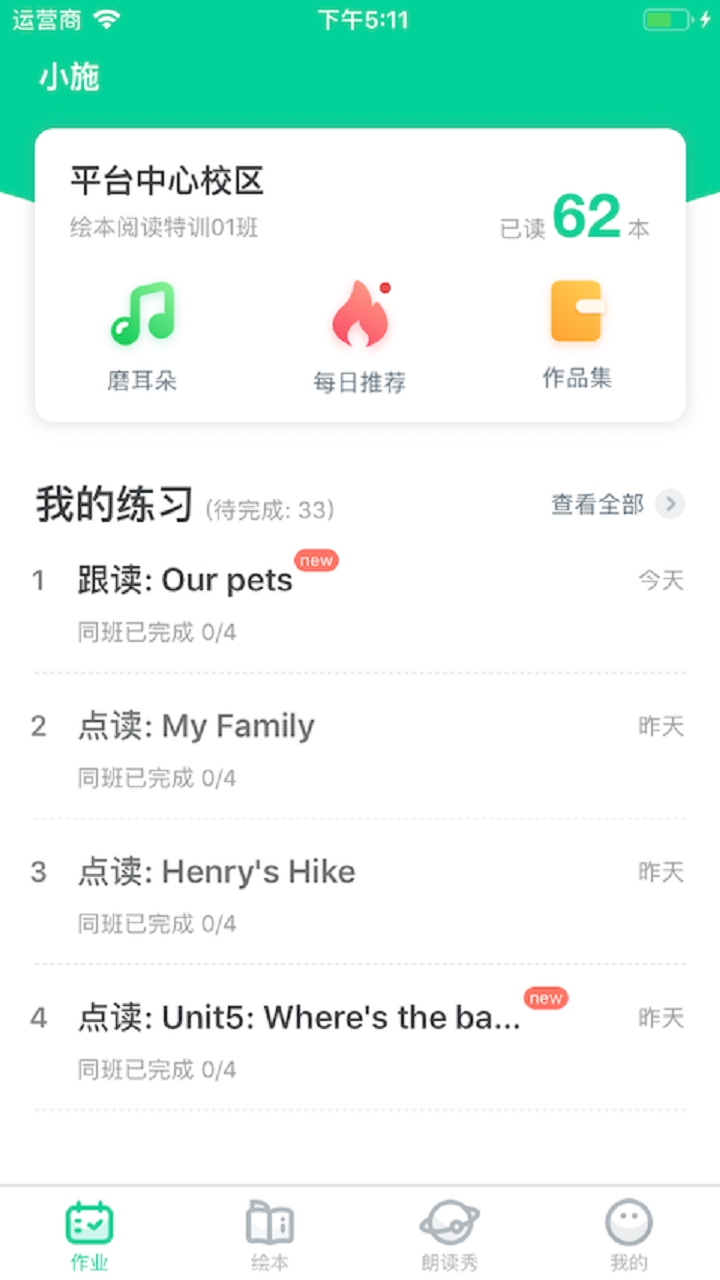
Task: Open exercise 点读: My Family
Action: [196, 727]
